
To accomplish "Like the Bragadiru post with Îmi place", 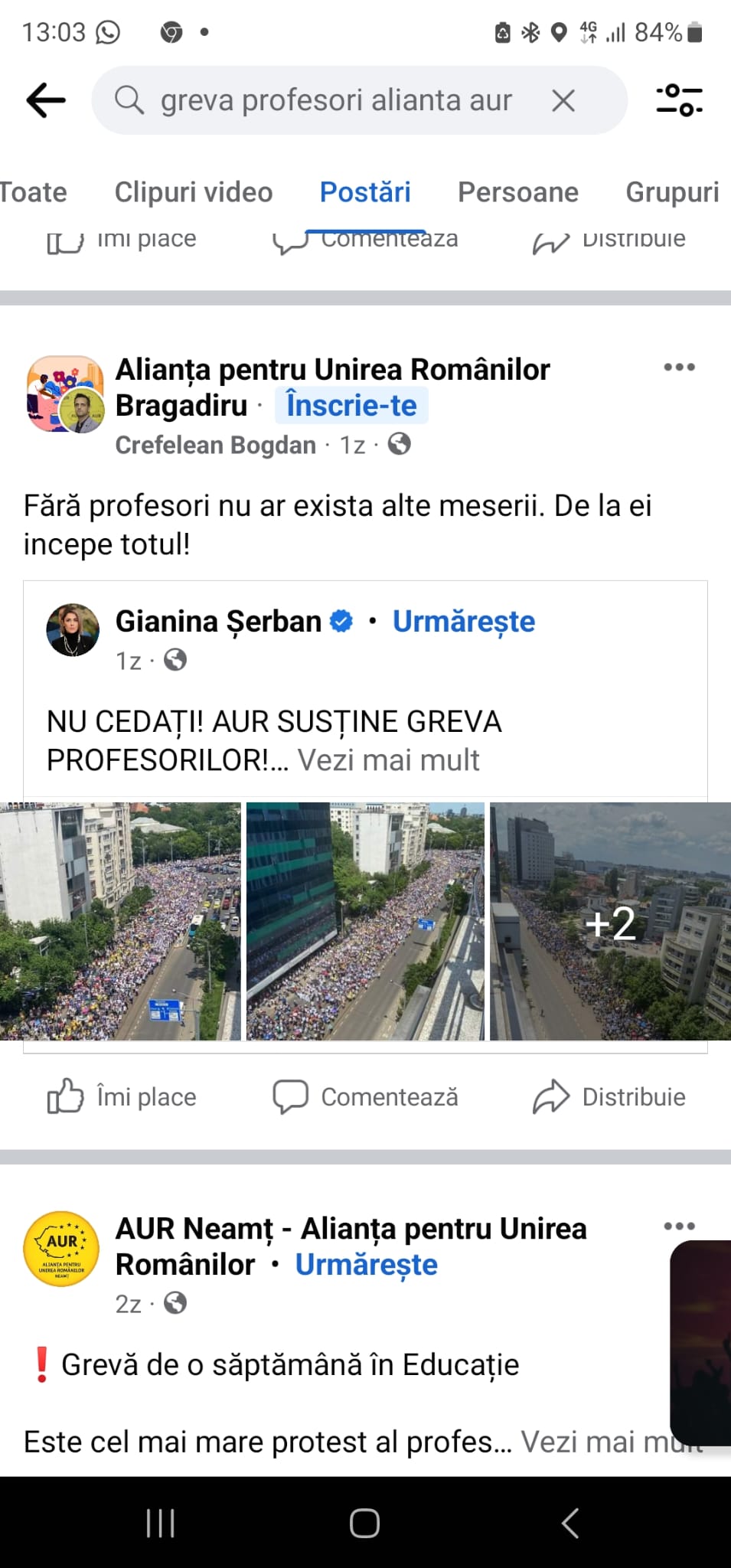I will click(x=122, y=1096).
